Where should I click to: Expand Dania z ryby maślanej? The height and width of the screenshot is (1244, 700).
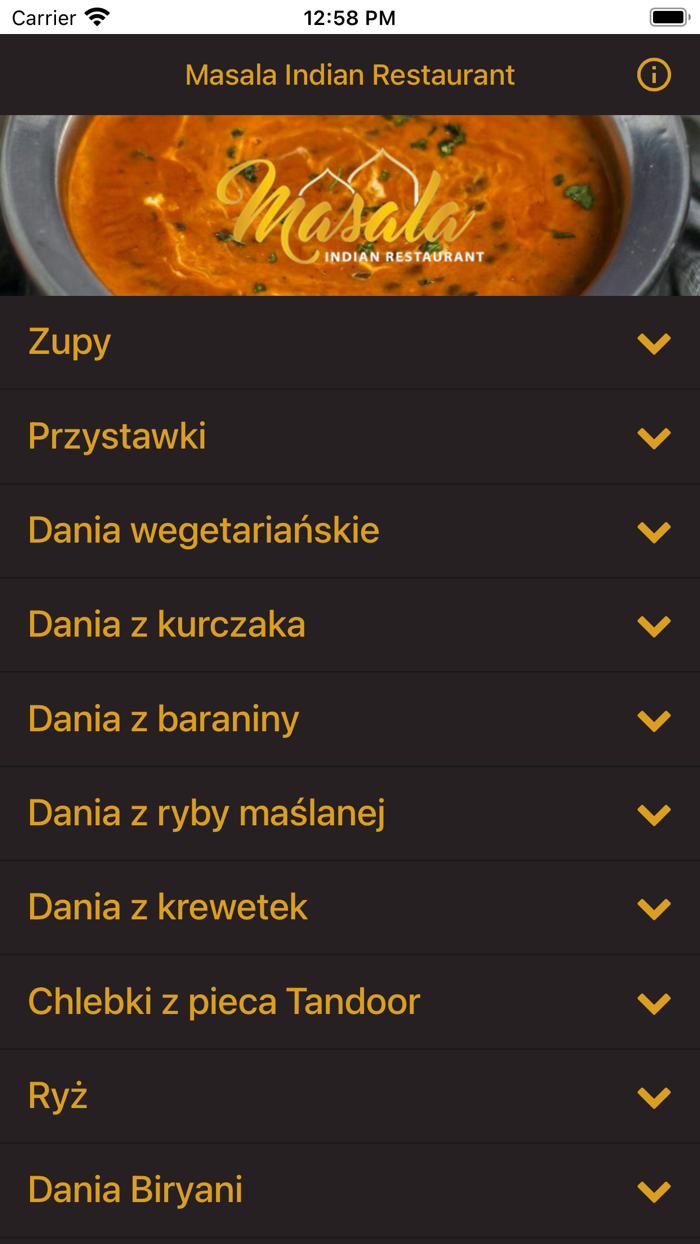coord(654,814)
